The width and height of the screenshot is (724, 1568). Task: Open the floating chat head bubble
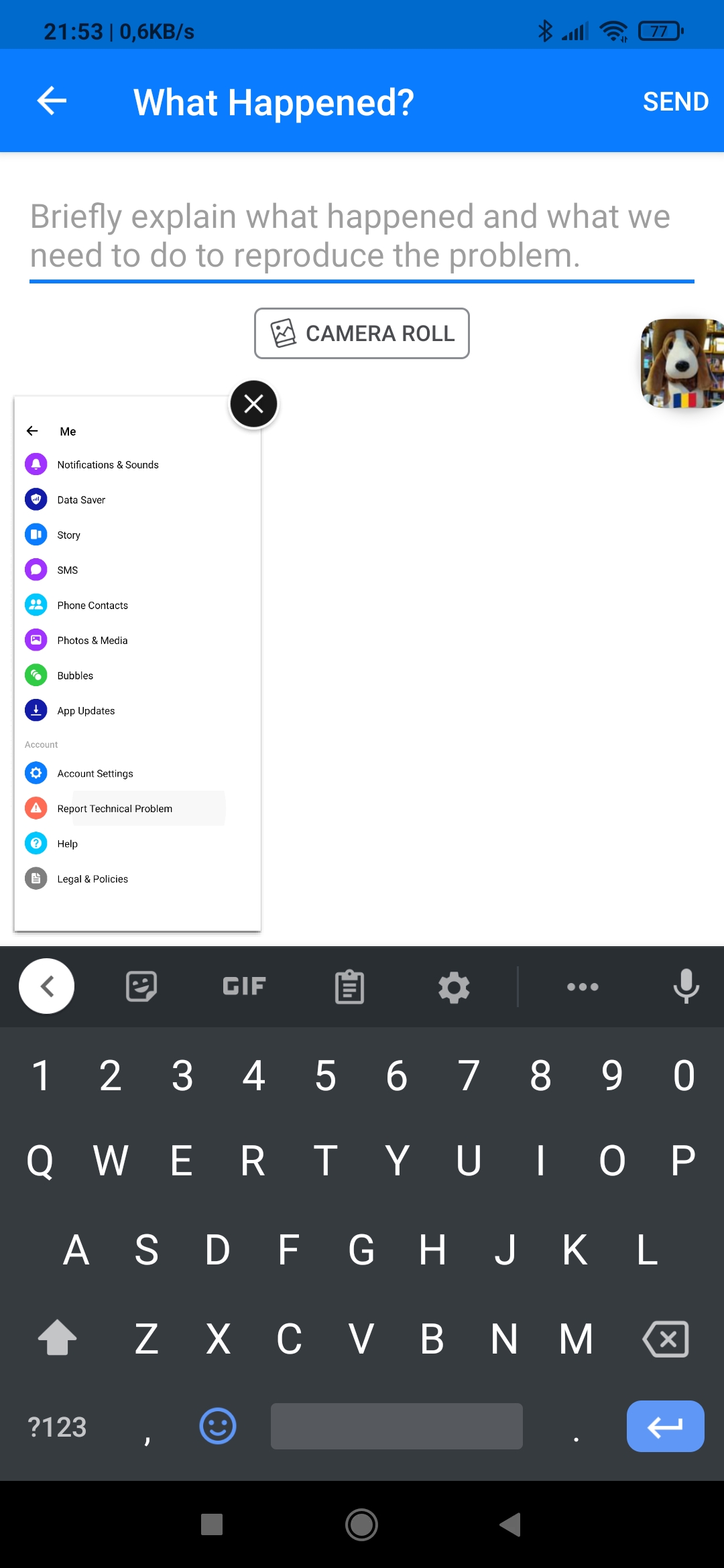click(682, 363)
